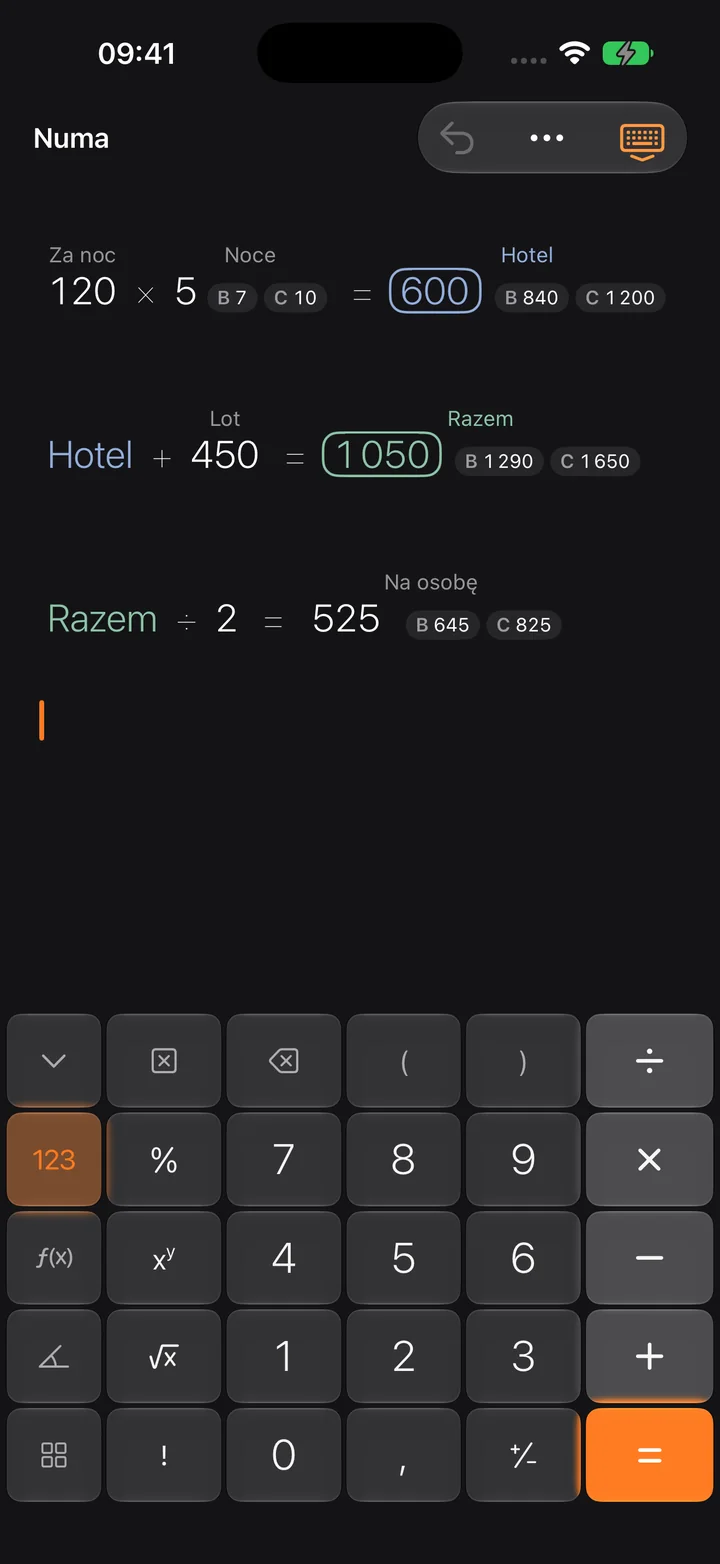Open the angle mode key
The image size is (720, 1564).
pos(54,1356)
